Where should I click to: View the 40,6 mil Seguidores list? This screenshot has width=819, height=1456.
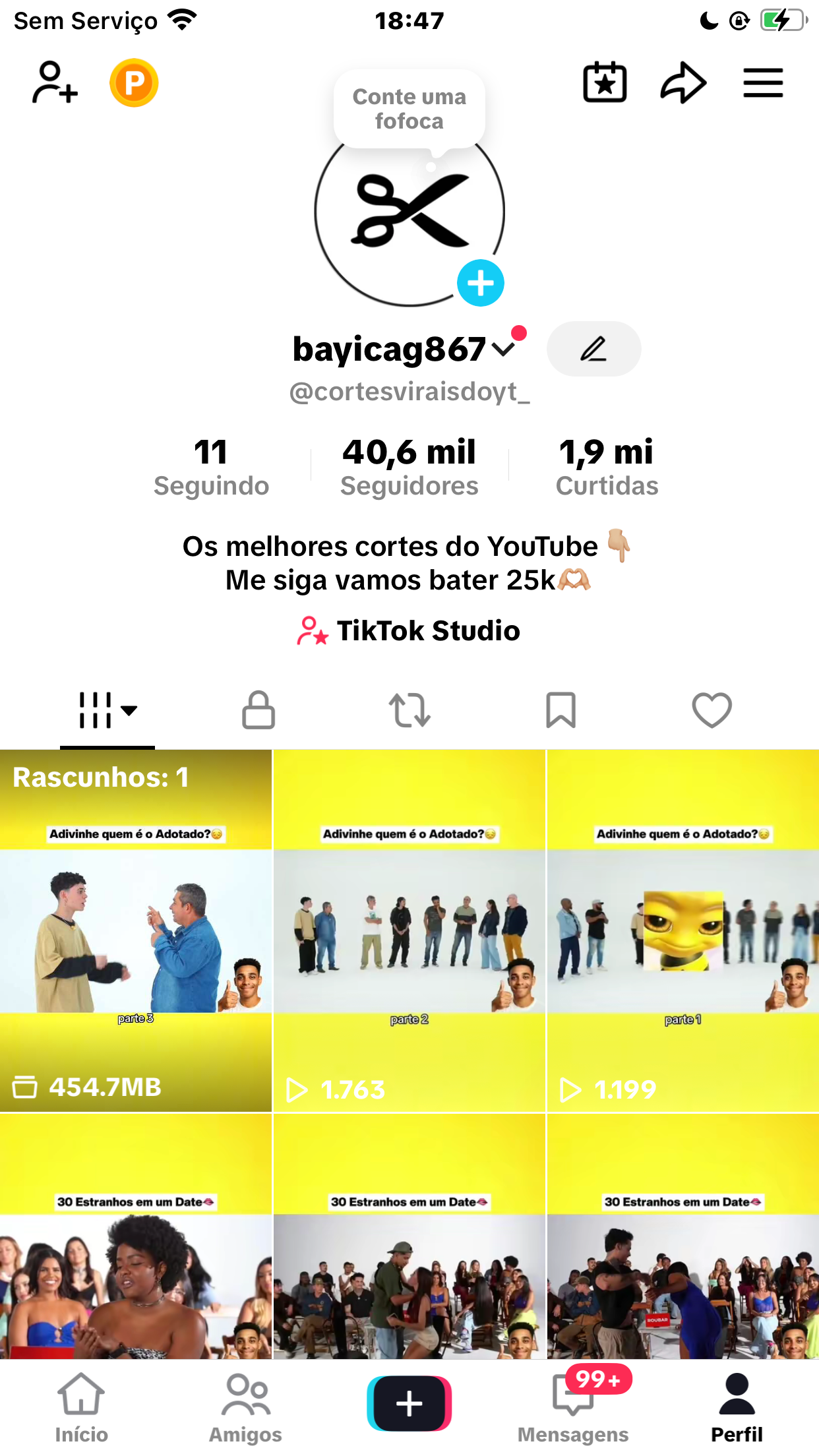409,466
